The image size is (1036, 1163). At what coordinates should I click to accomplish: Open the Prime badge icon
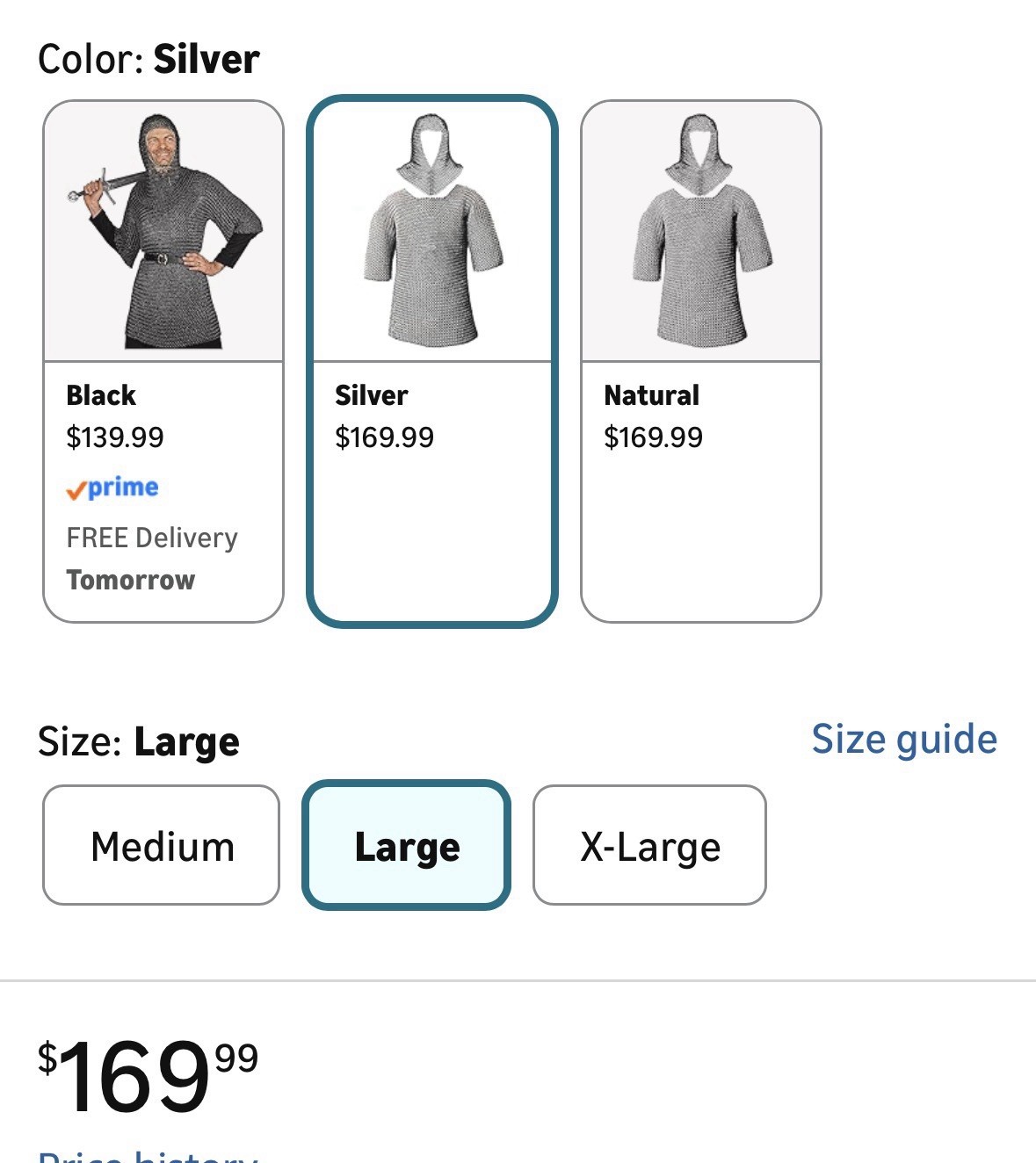point(112,488)
